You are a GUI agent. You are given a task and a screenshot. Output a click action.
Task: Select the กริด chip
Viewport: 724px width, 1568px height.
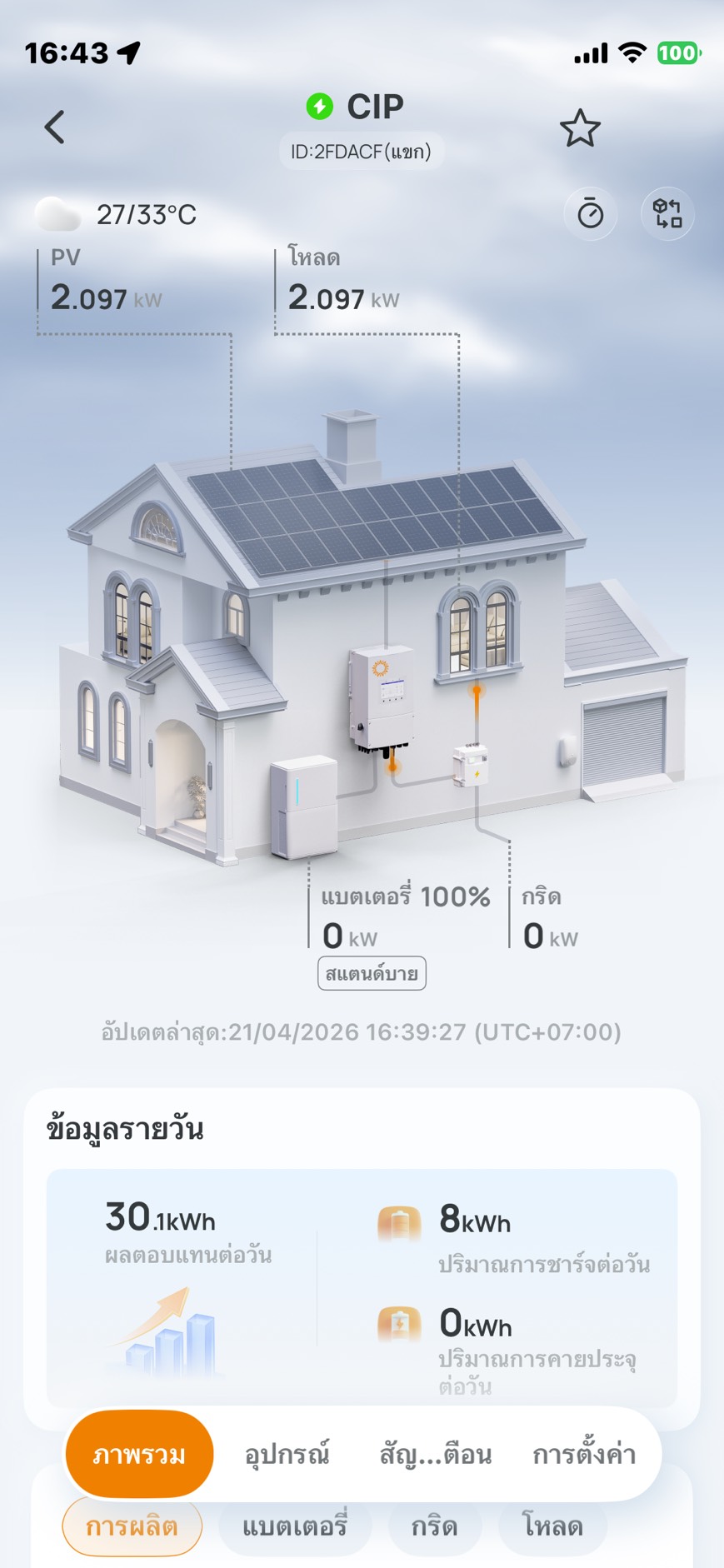(x=435, y=1526)
